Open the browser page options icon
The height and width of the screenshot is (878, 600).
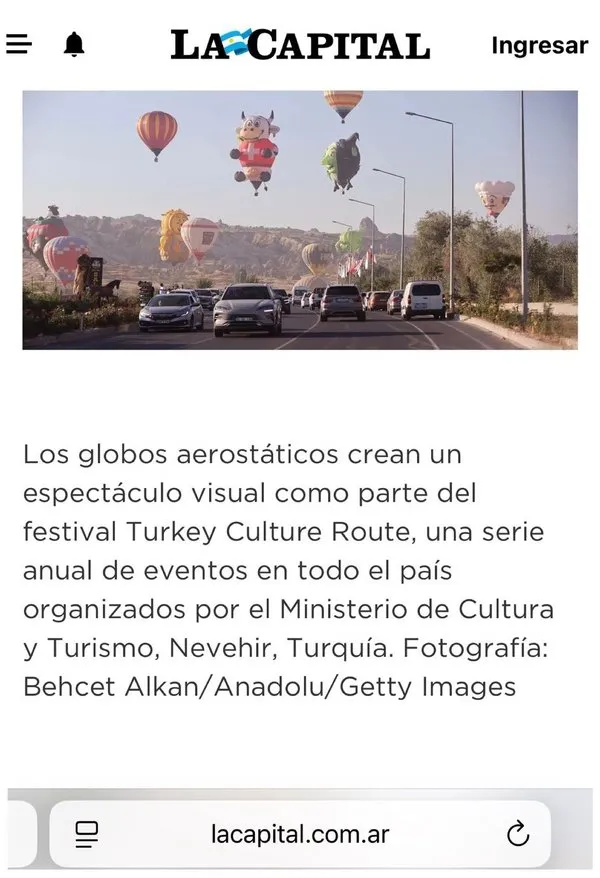click(x=87, y=834)
